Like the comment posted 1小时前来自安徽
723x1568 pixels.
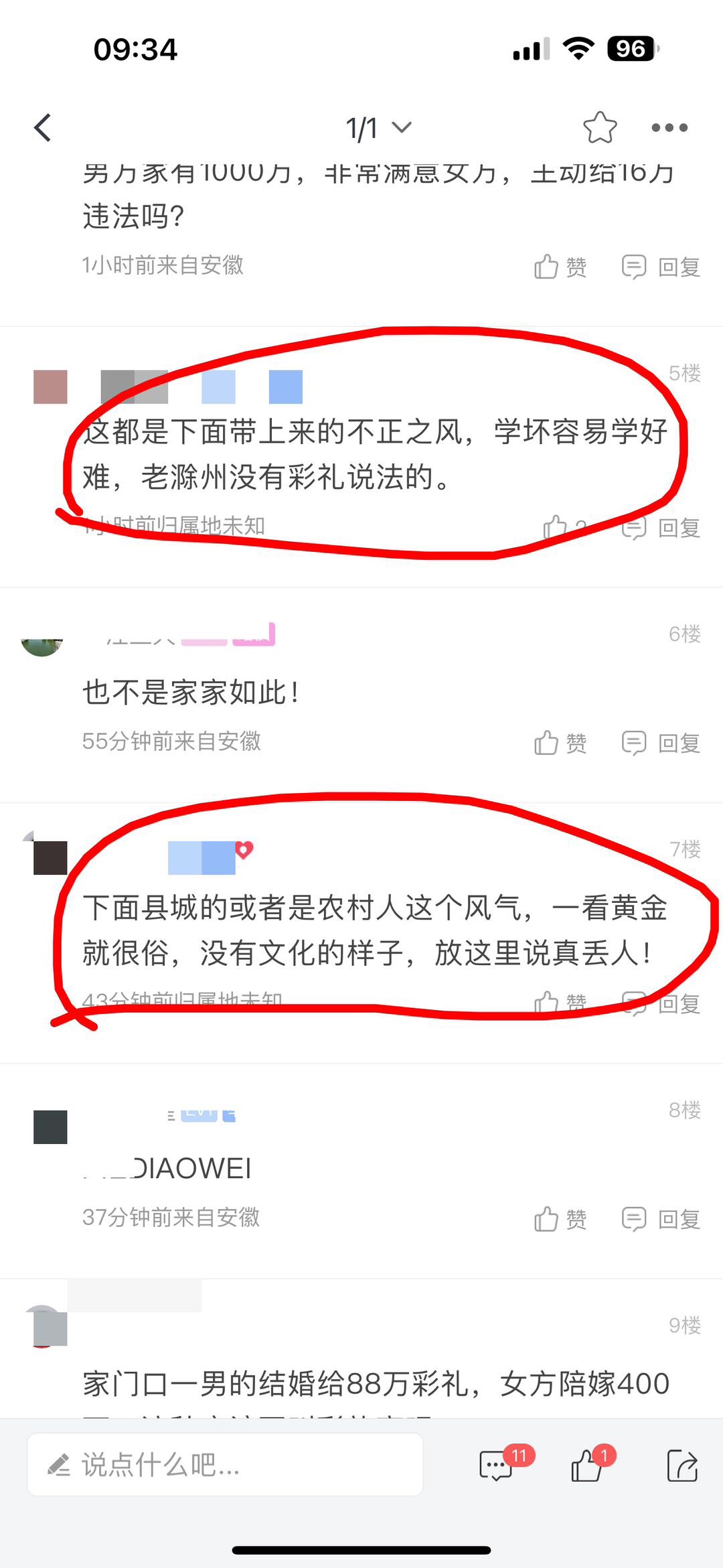pos(560,267)
